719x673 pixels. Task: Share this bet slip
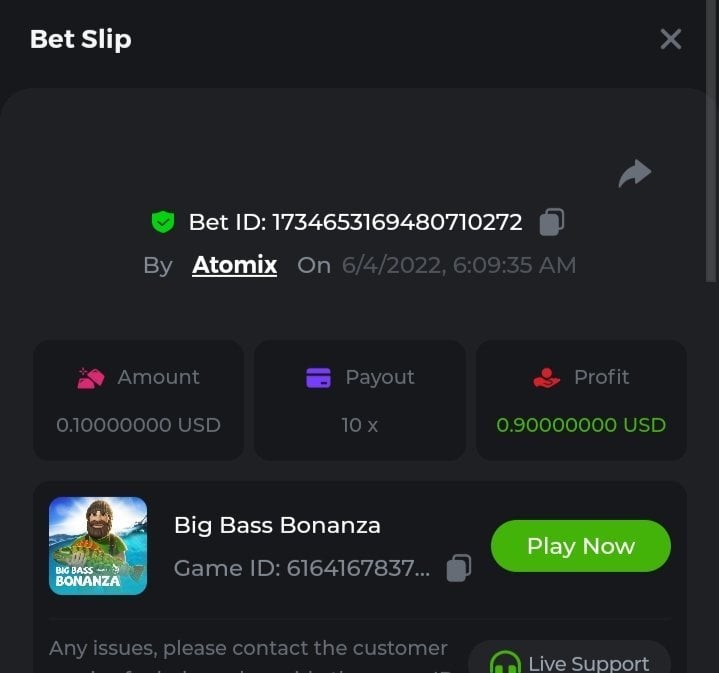[x=634, y=174]
